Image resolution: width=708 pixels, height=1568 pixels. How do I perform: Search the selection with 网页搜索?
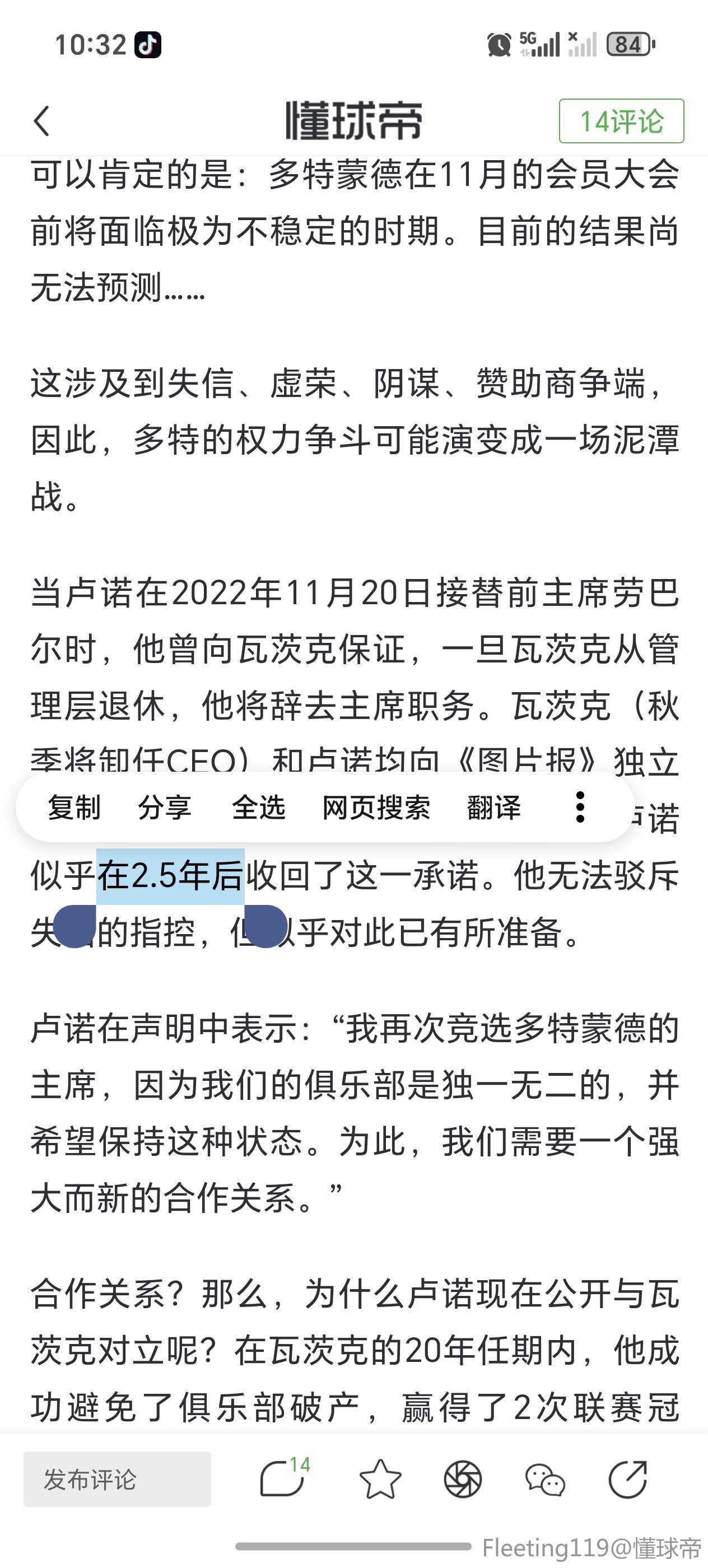[x=376, y=807]
